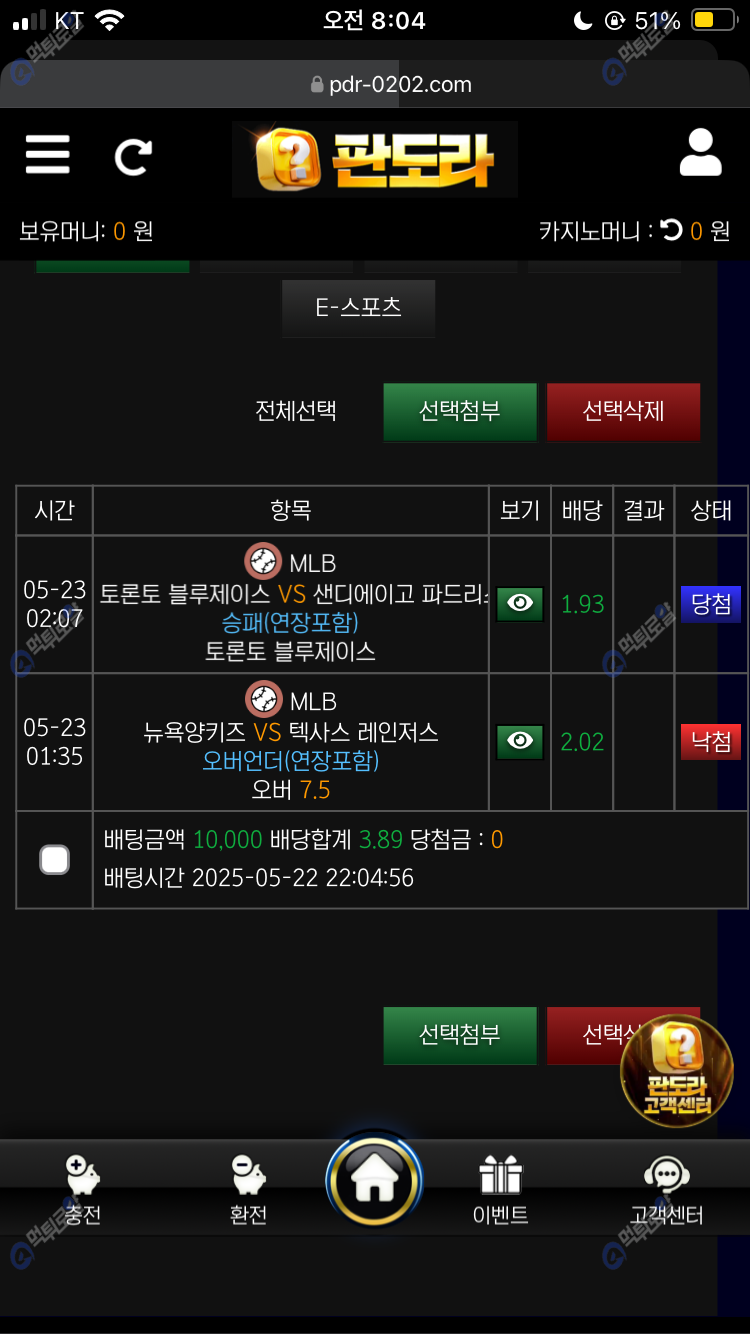
Task: Check the bet slip checkbox
Action: point(55,860)
